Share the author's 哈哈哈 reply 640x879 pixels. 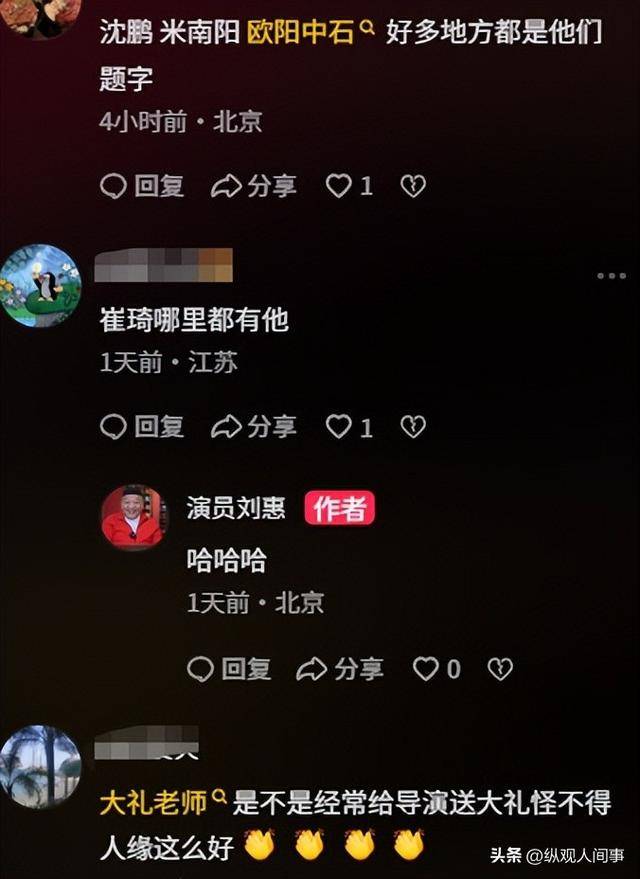click(x=341, y=669)
